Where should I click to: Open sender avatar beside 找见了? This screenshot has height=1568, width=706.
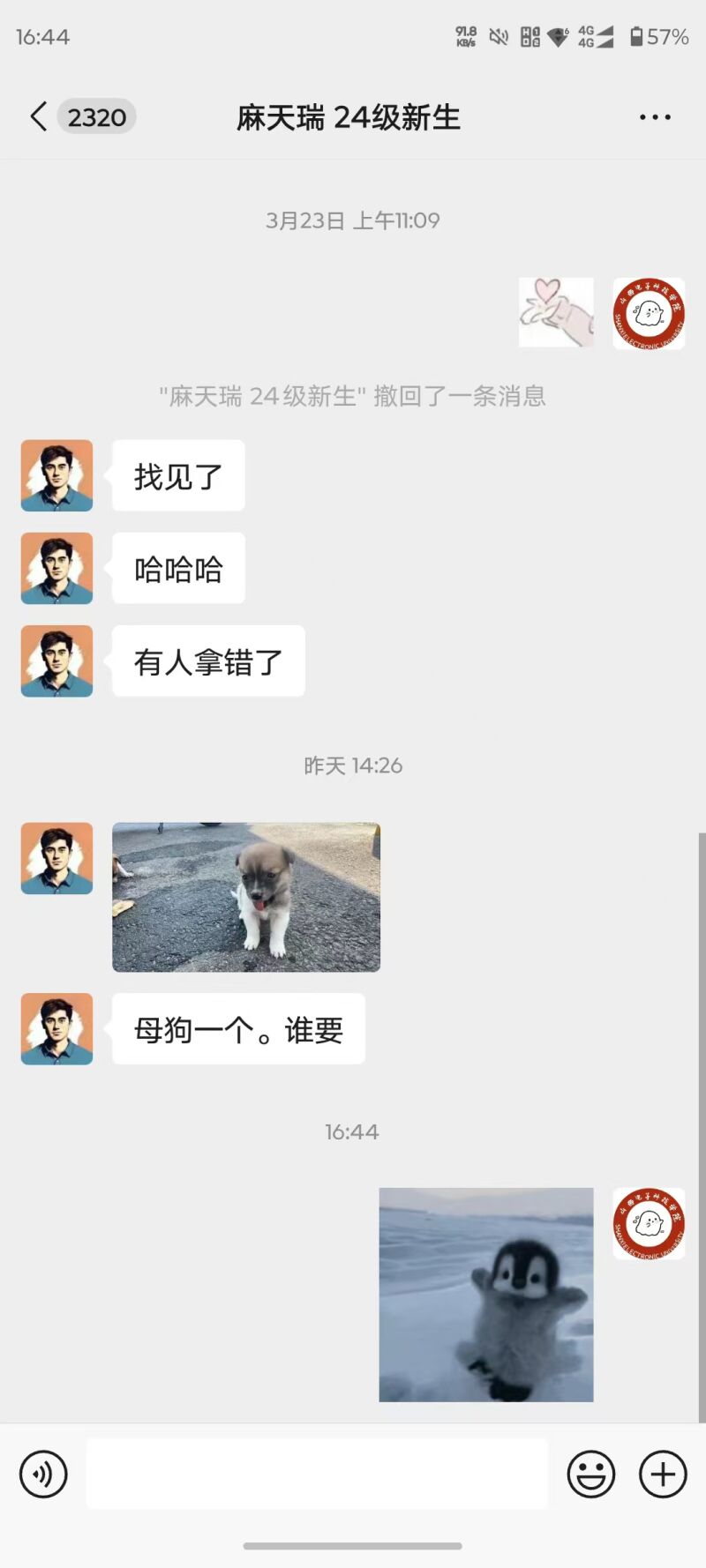coord(56,475)
